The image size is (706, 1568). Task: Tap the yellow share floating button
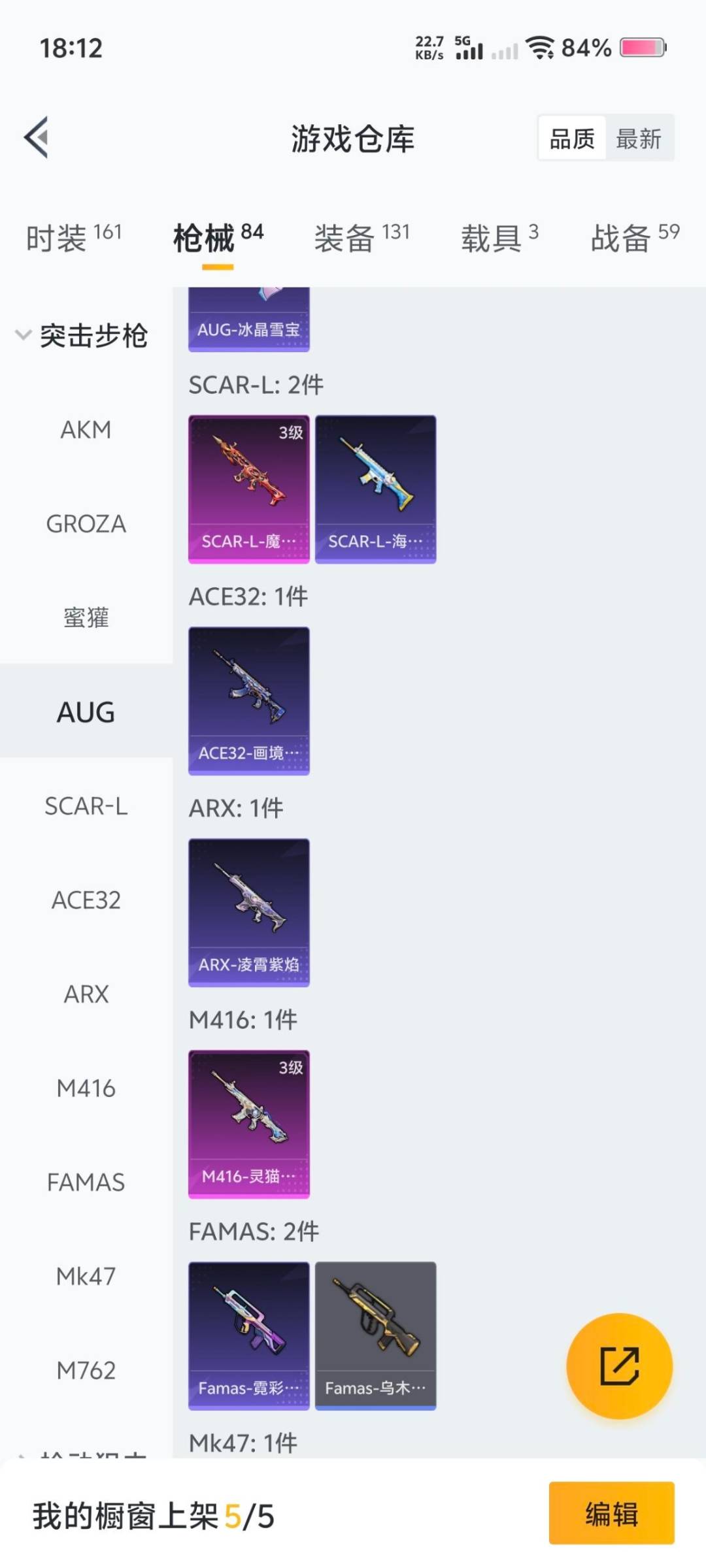(619, 1365)
